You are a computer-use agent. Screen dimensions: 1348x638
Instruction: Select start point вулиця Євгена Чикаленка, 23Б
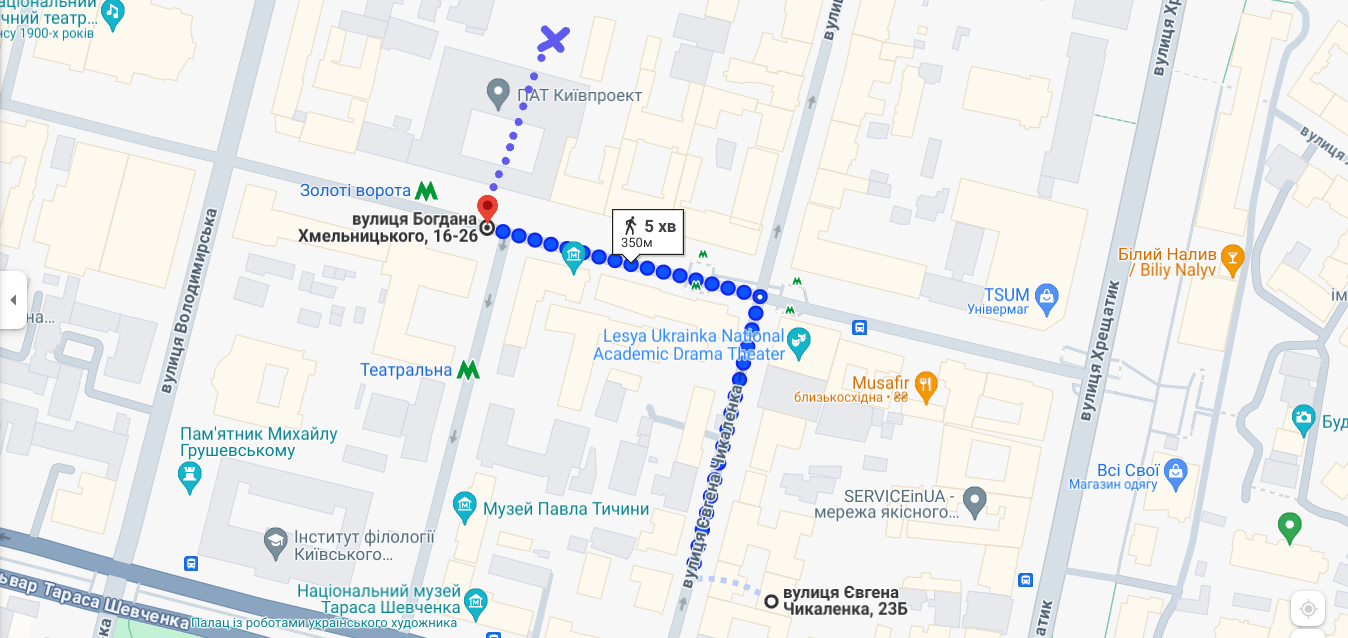tap(771, 601)
